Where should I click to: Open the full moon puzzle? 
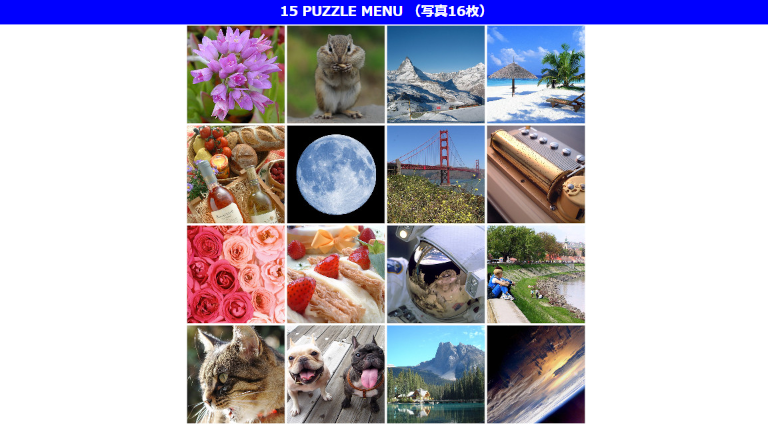(336, 174)
